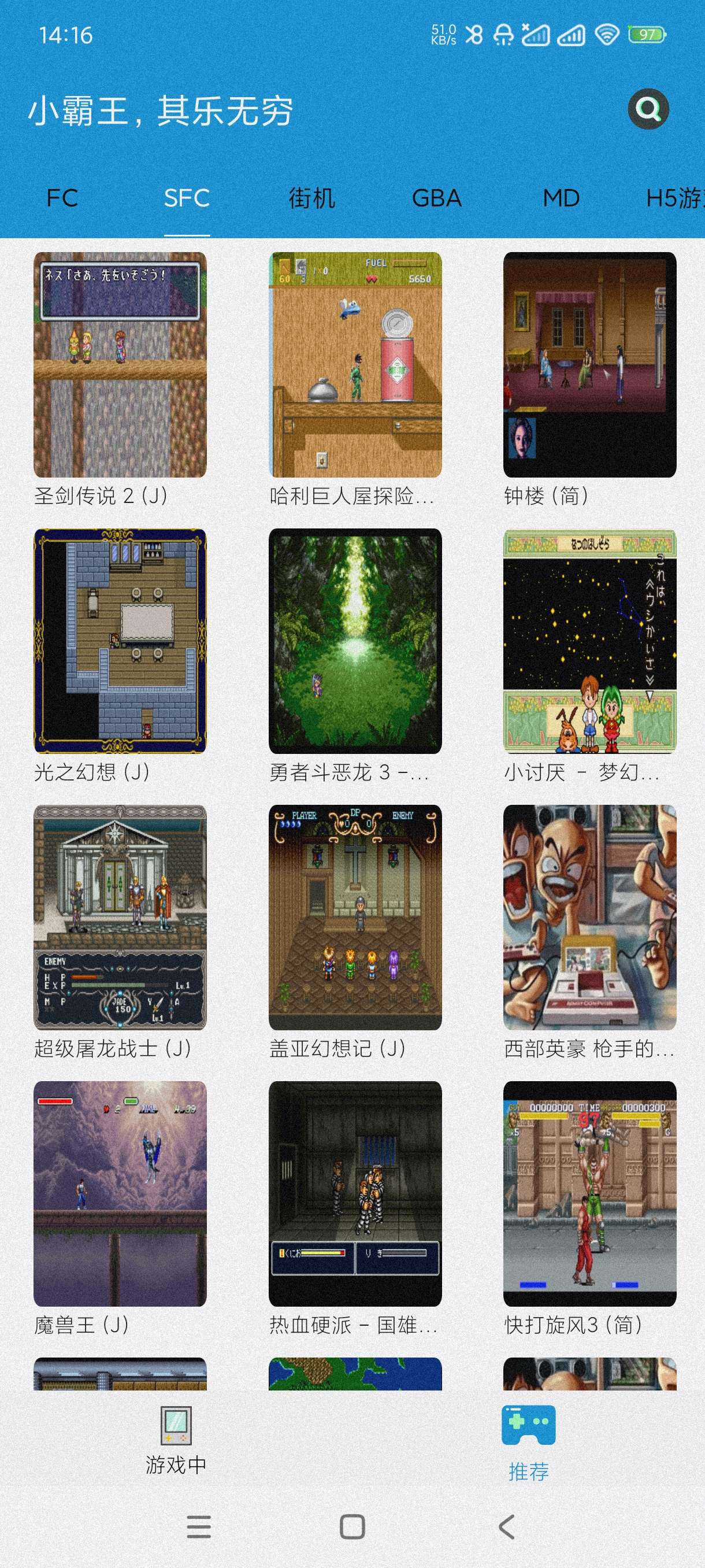Play 西部英豪 枪手的 game
The height and width of the screenshot is (1568, 705).
tap(589, 918)
